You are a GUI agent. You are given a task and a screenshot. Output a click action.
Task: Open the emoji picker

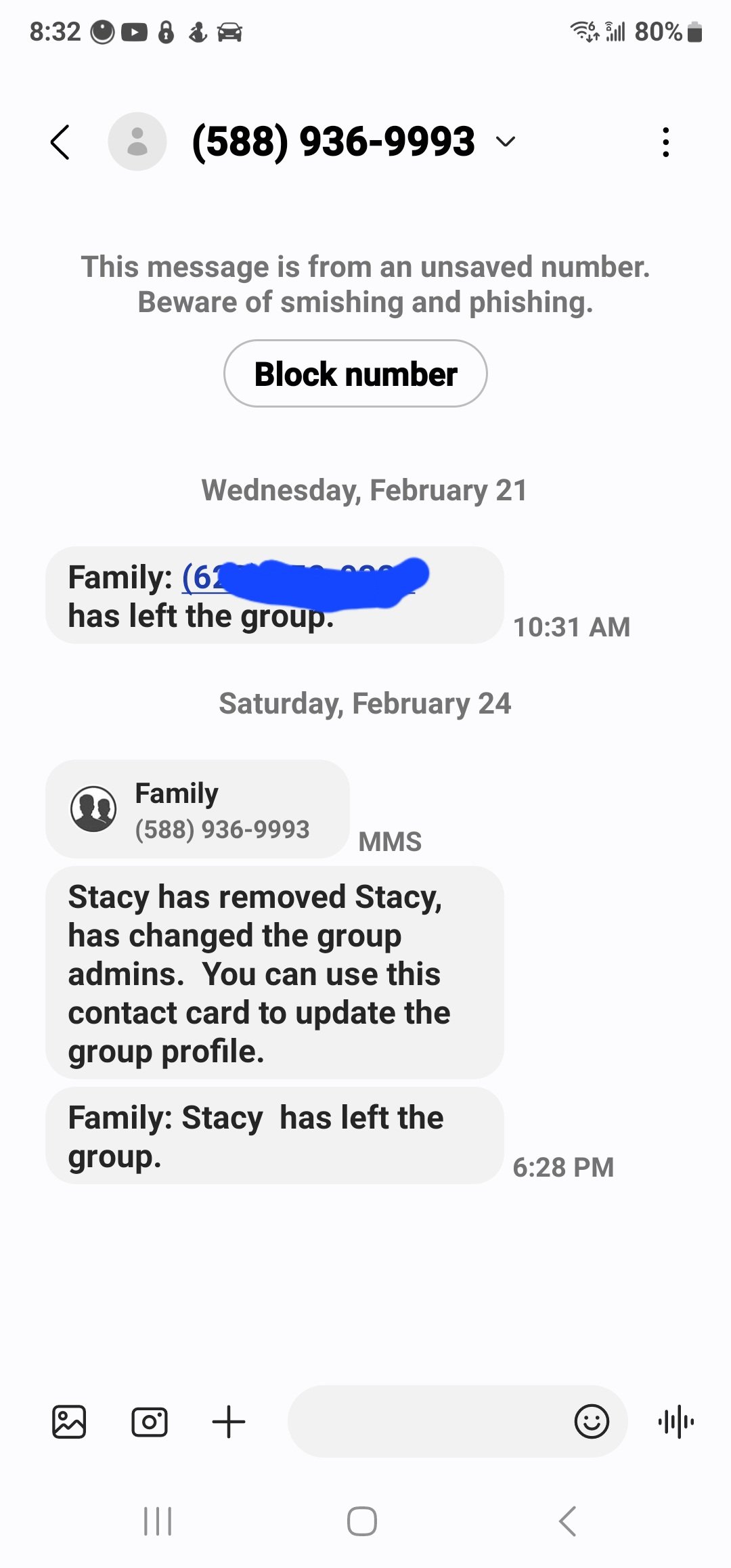[592, 1421]
